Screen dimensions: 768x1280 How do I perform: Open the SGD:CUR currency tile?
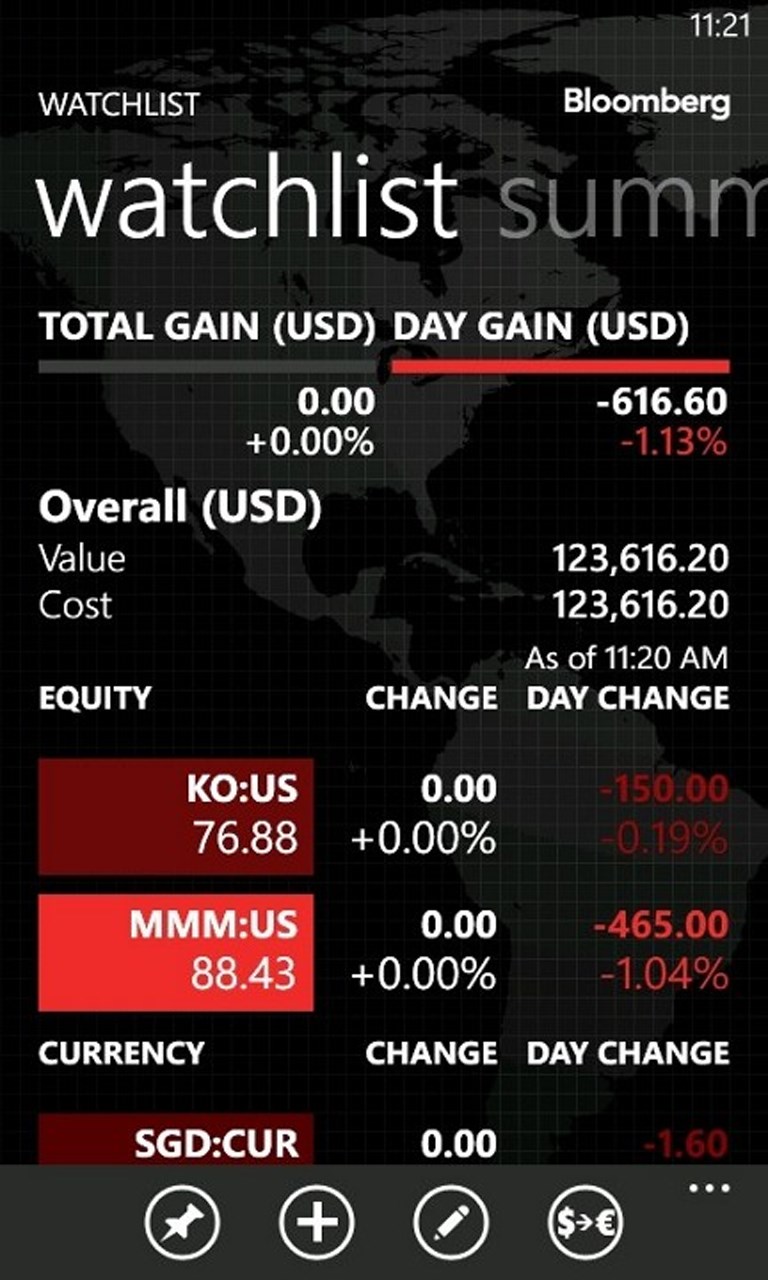point(176,1140)
